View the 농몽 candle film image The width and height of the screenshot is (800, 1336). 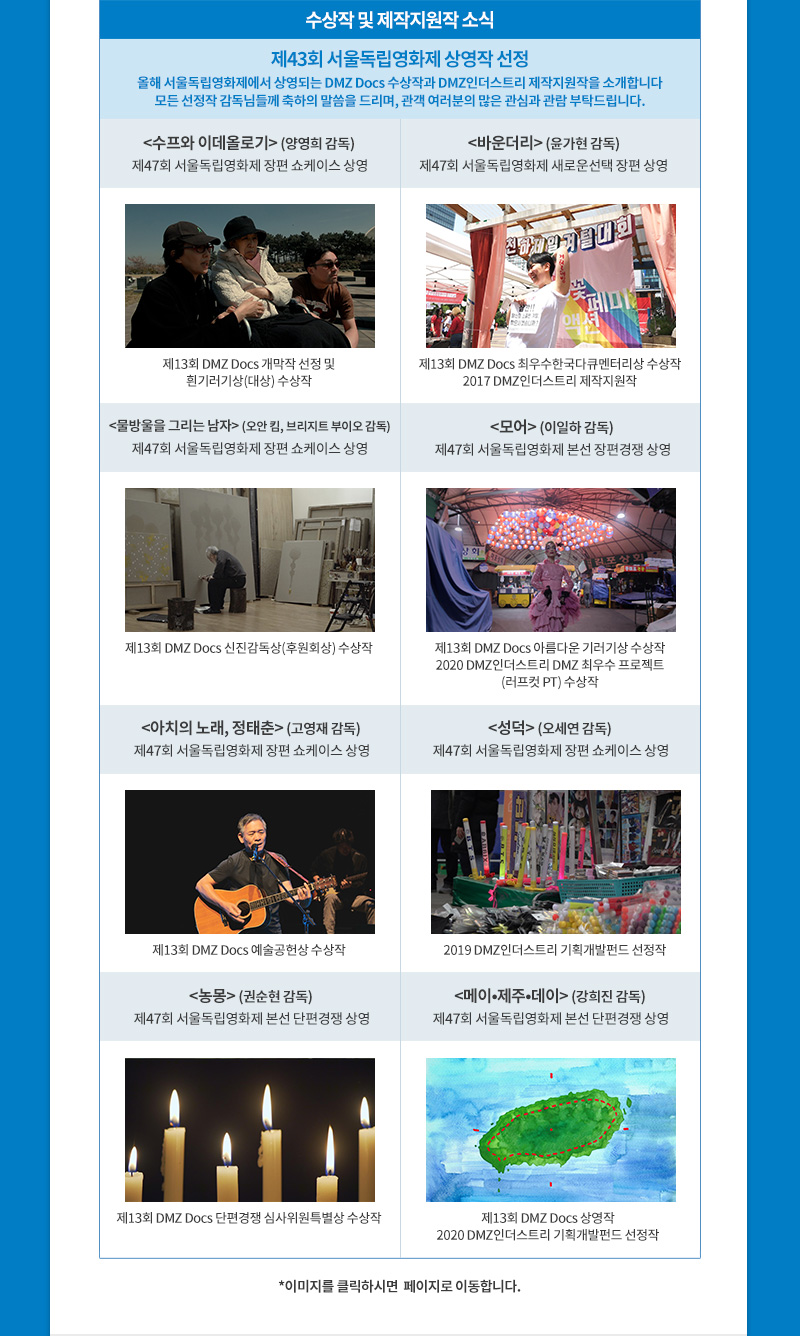coord(250,1130)
